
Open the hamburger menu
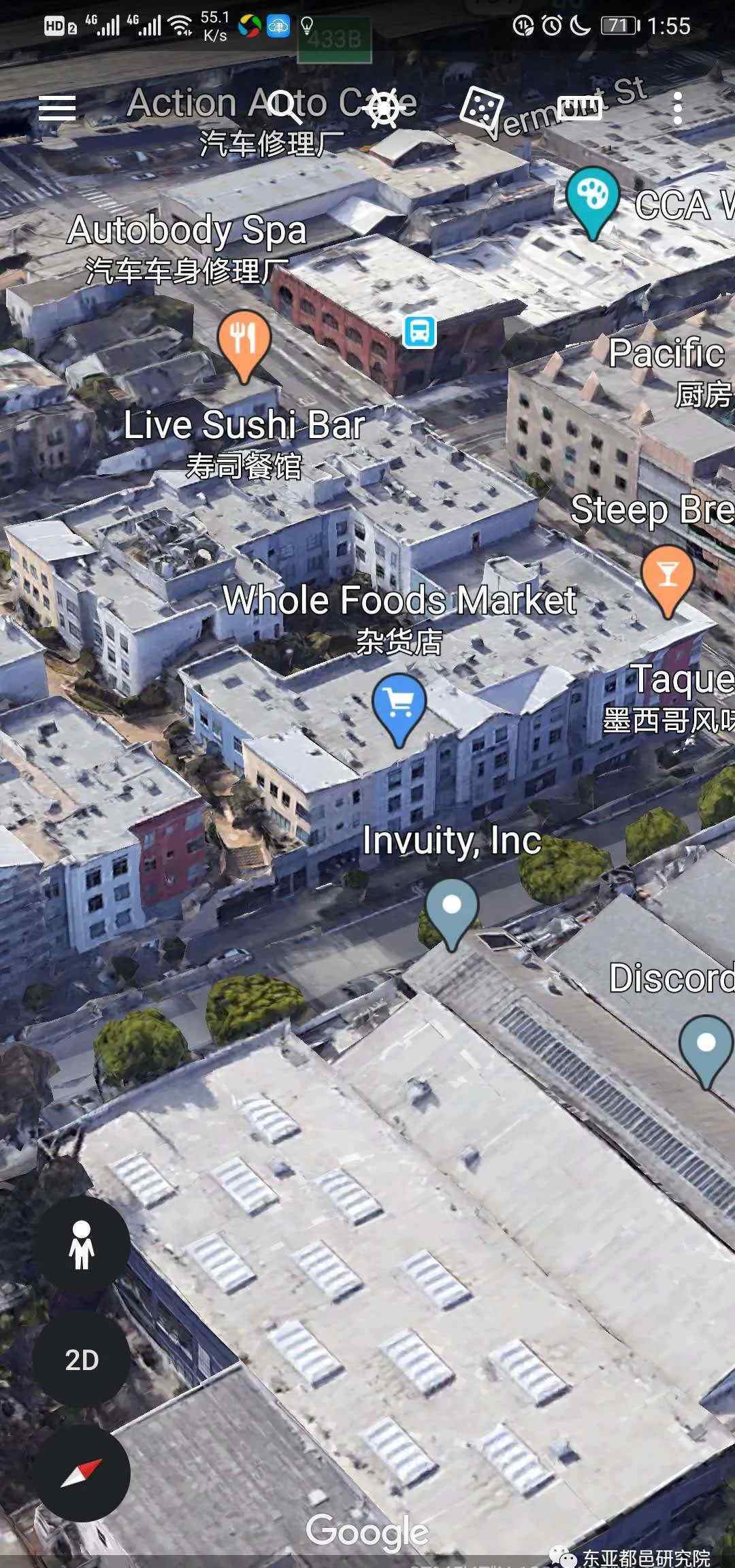[x=57, y=107]
